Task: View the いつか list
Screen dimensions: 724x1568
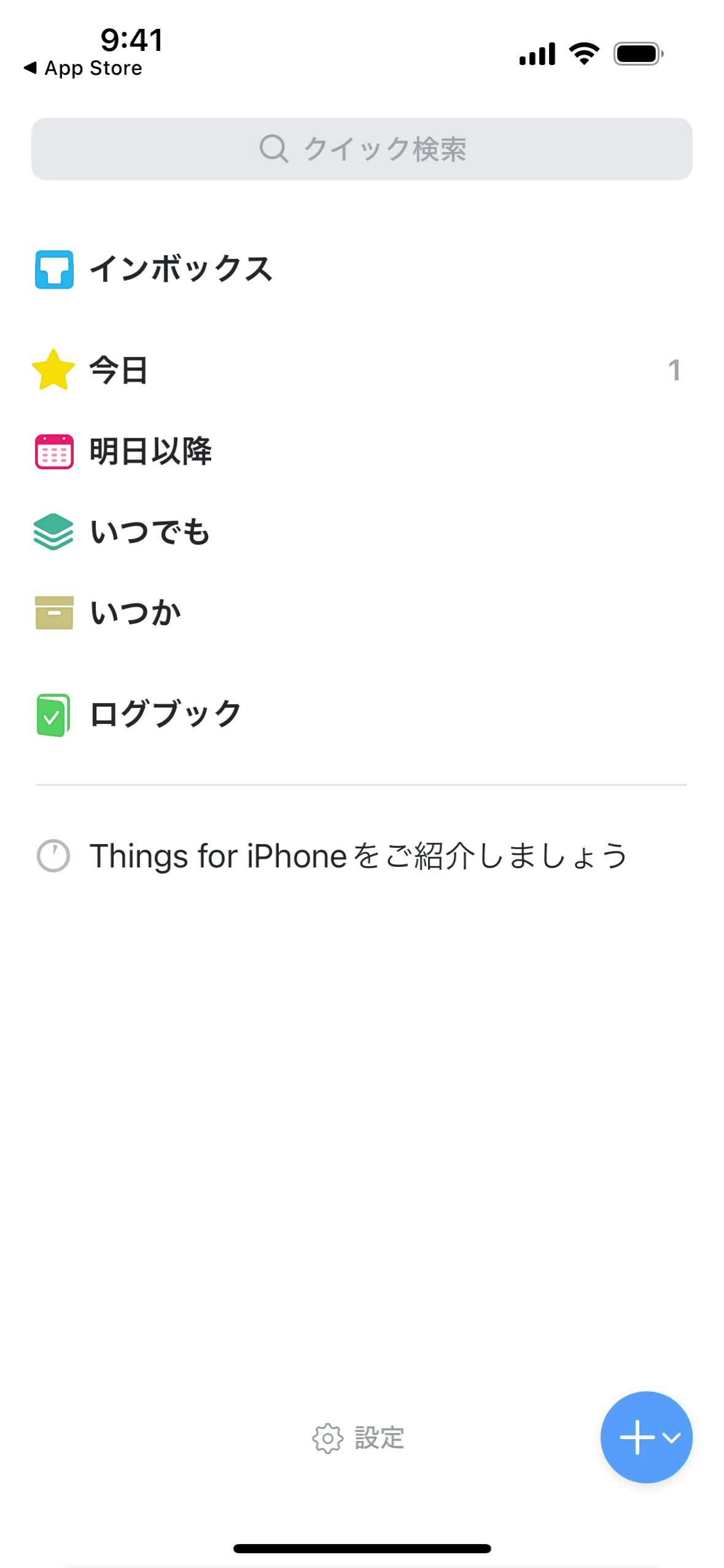Action: pos(135,613)
